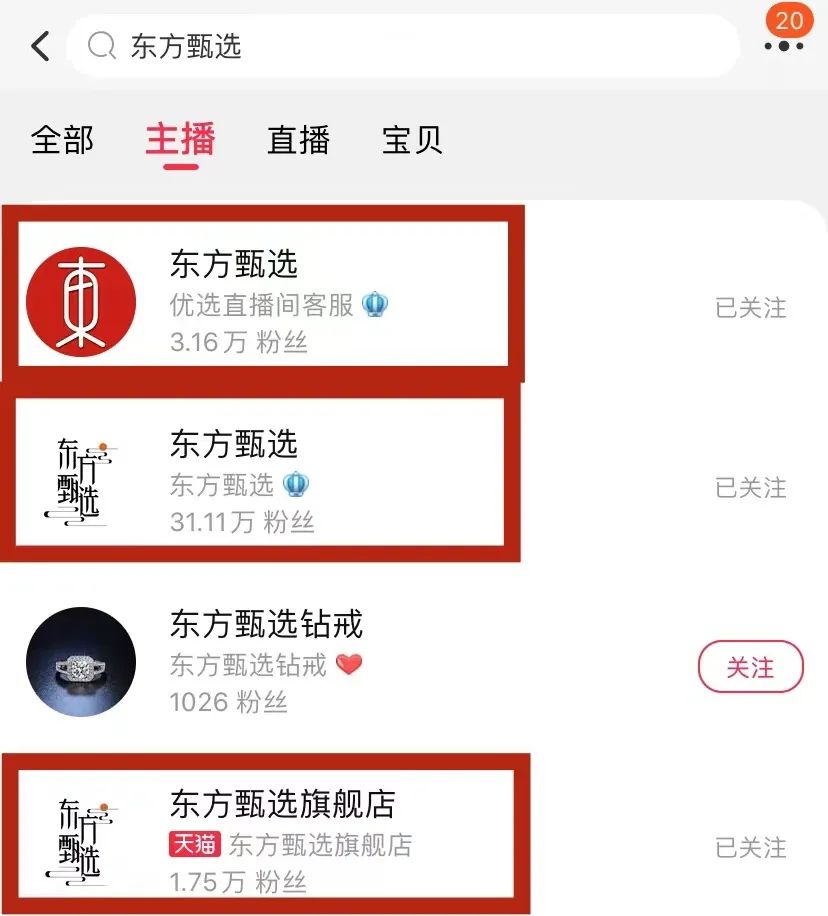Select the 主播 tab
This screenshot has width=828, height=916.
pos(180,140)
